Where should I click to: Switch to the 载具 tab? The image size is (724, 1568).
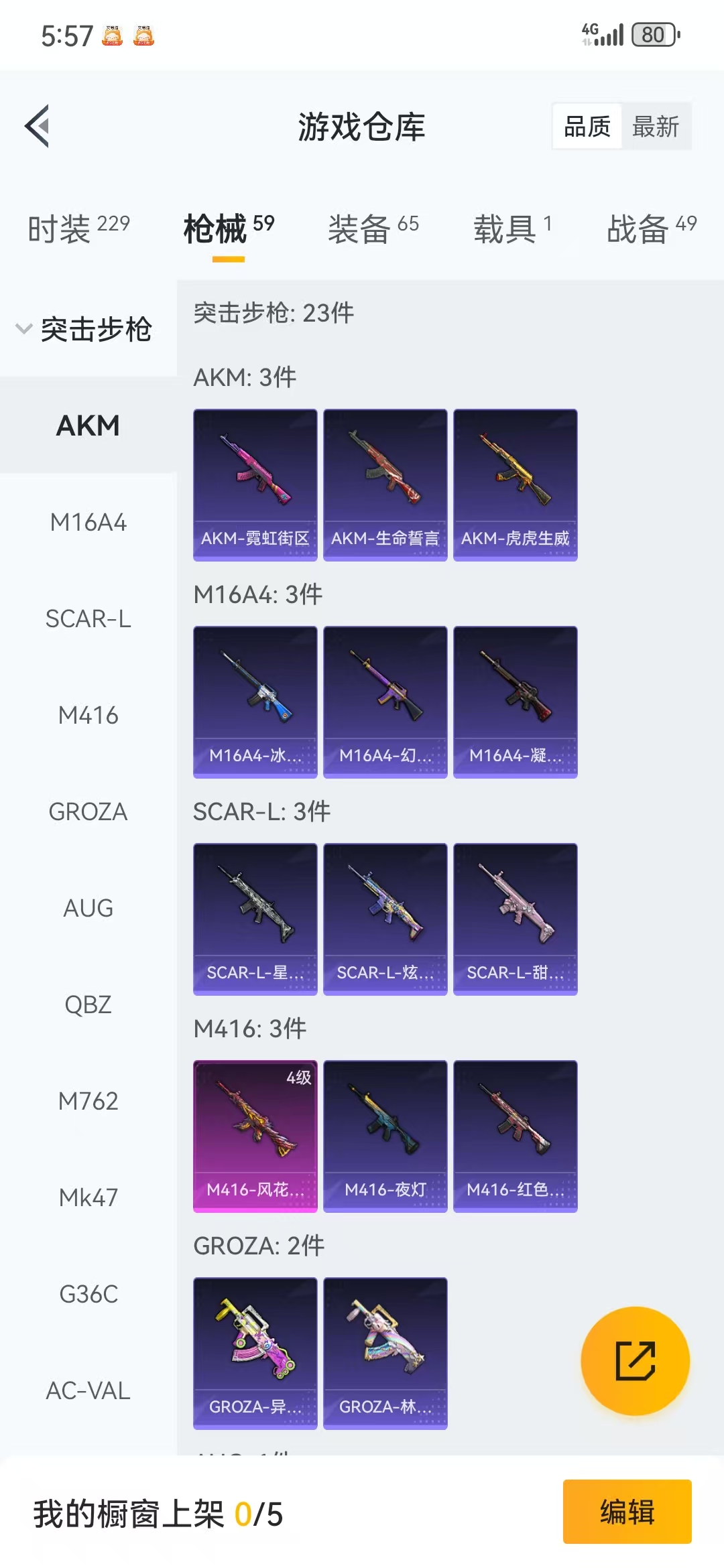513,229
